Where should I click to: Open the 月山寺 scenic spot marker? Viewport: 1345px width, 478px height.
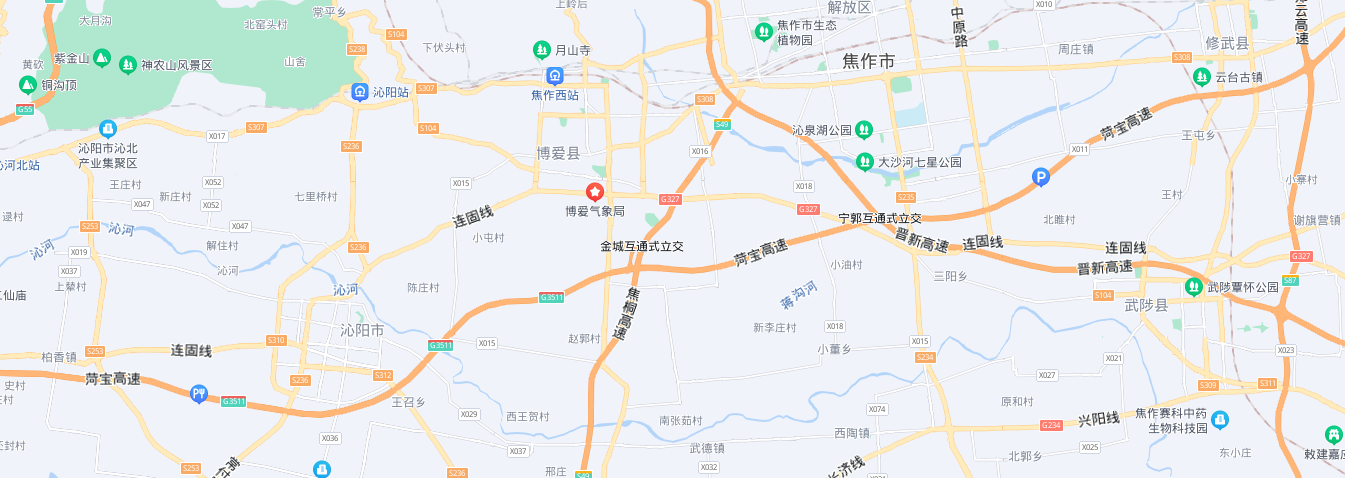click(x=541, y=49)
